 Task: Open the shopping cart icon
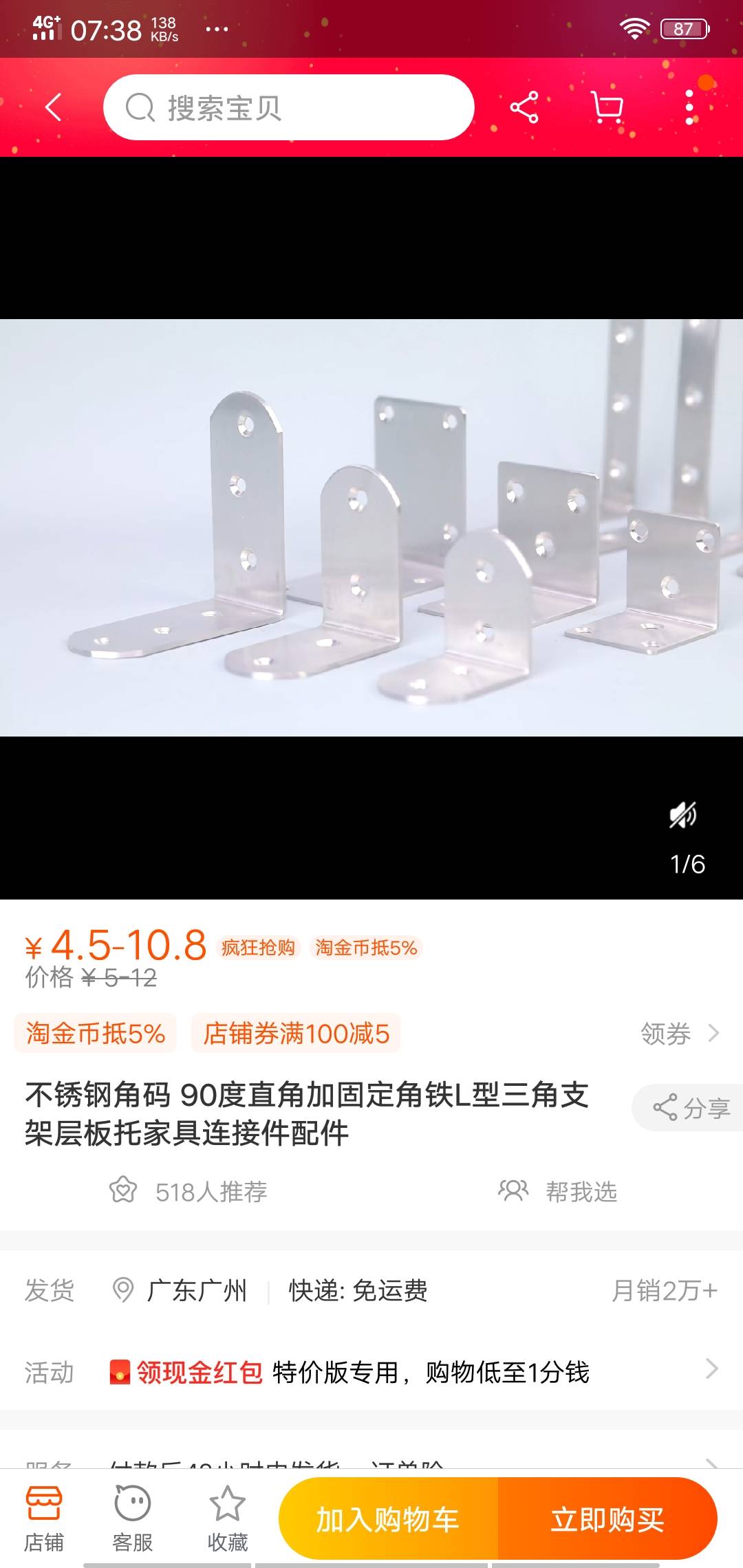(607, 107)
